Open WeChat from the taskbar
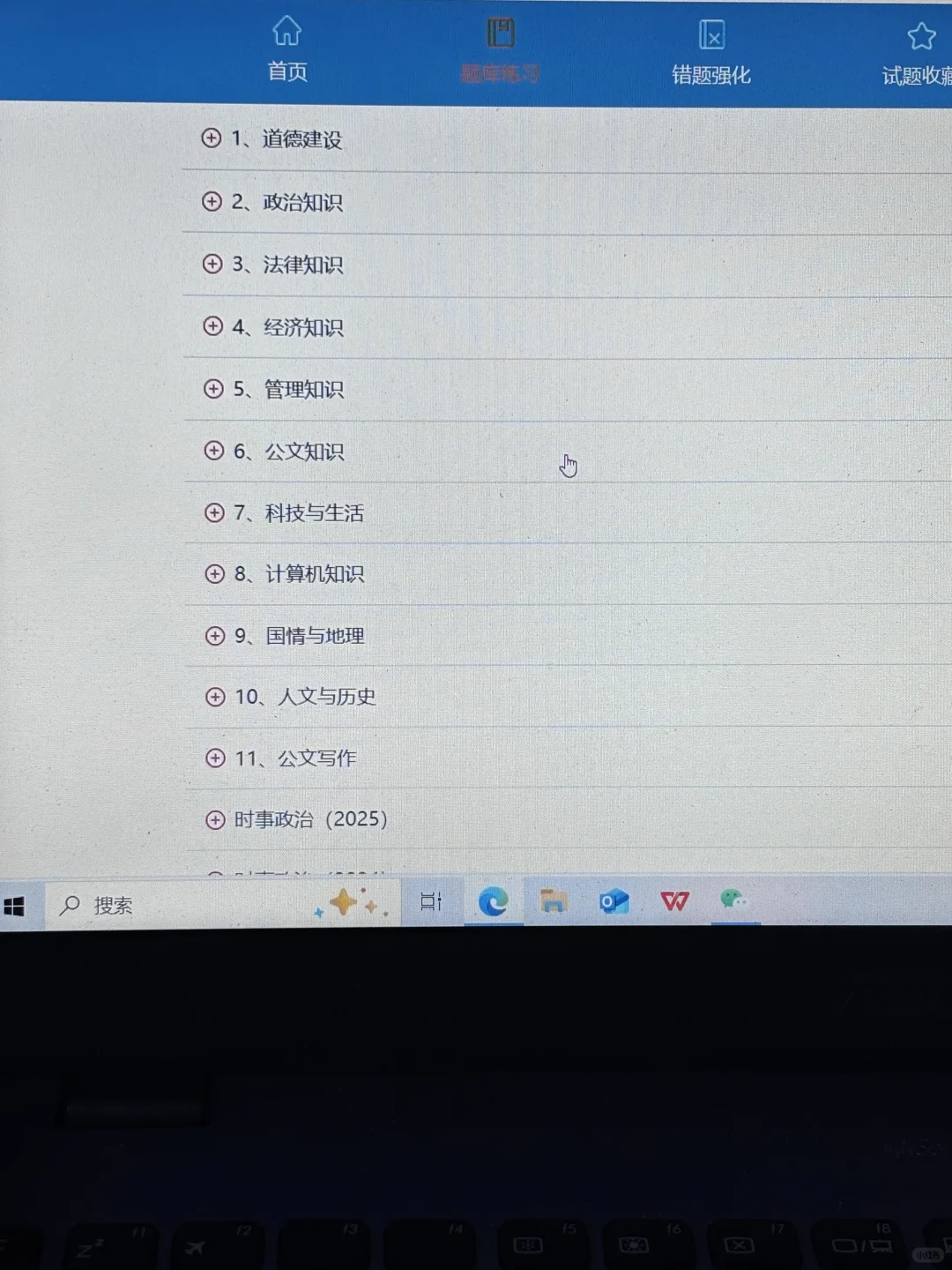 733,900
